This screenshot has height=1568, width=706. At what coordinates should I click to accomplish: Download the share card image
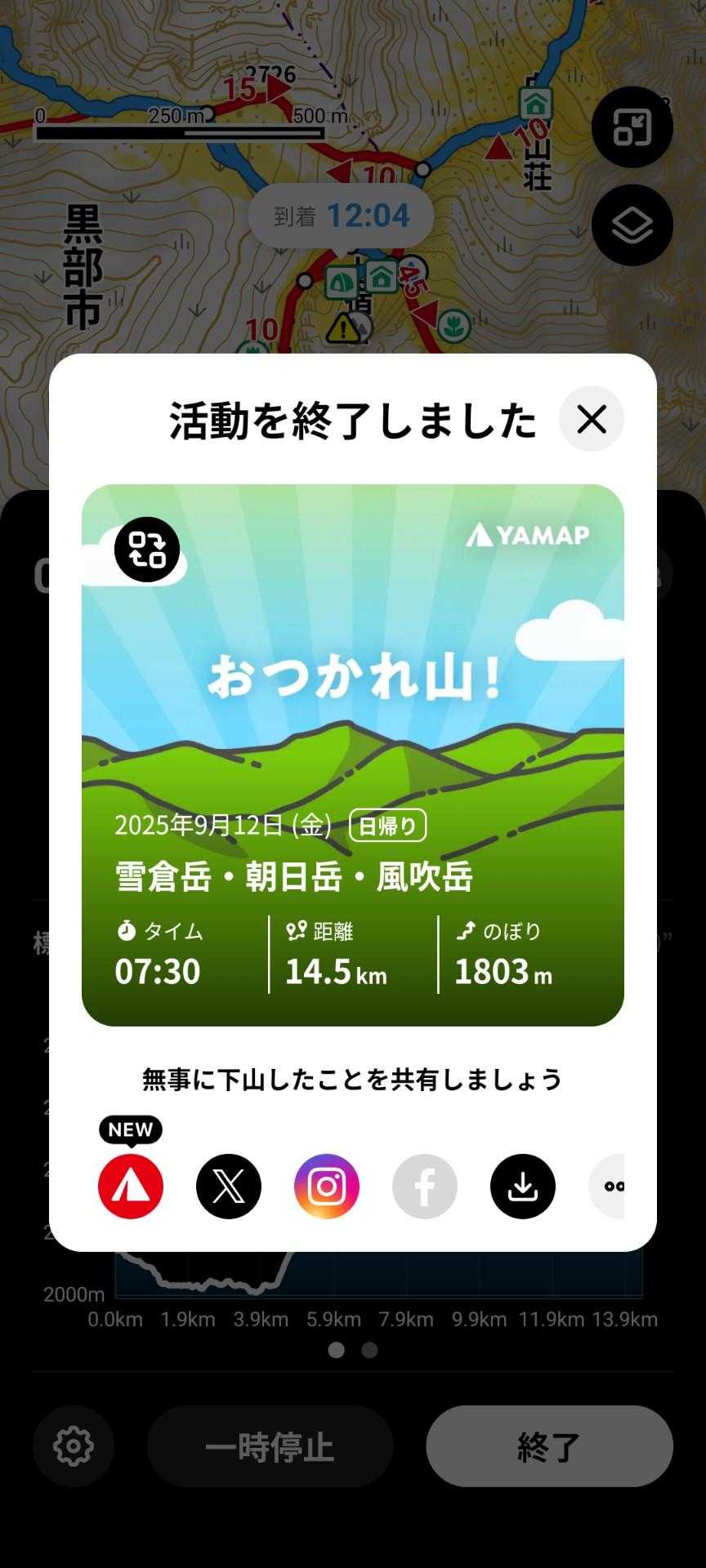[x=523, y=1186]
